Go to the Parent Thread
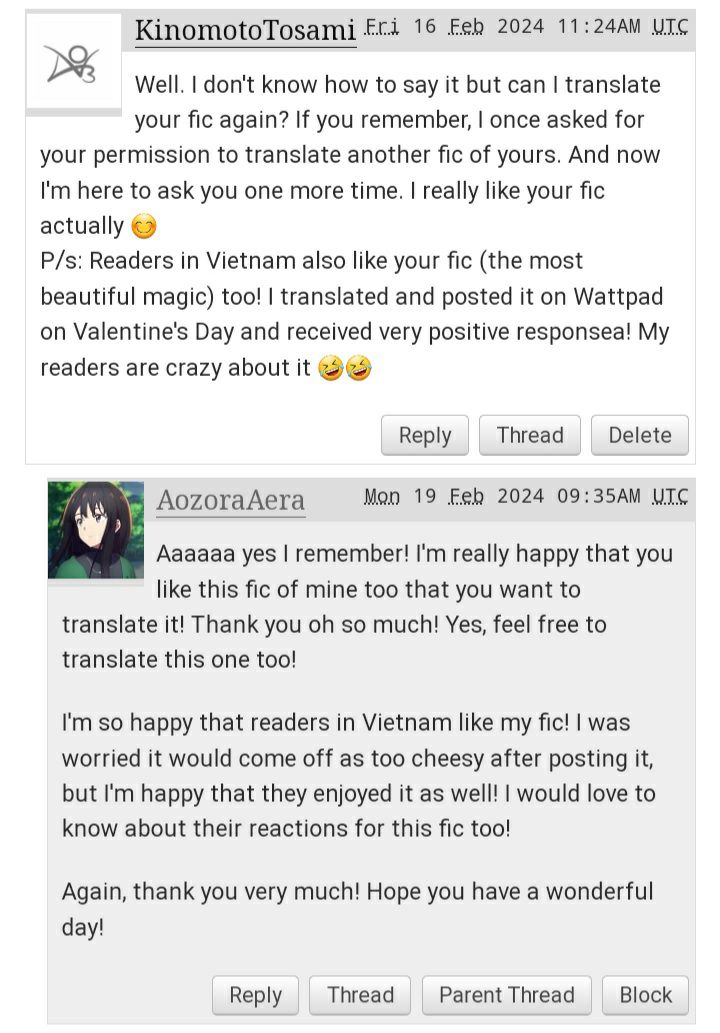This screenshot has width=720, height=1033. pos(507,995)
